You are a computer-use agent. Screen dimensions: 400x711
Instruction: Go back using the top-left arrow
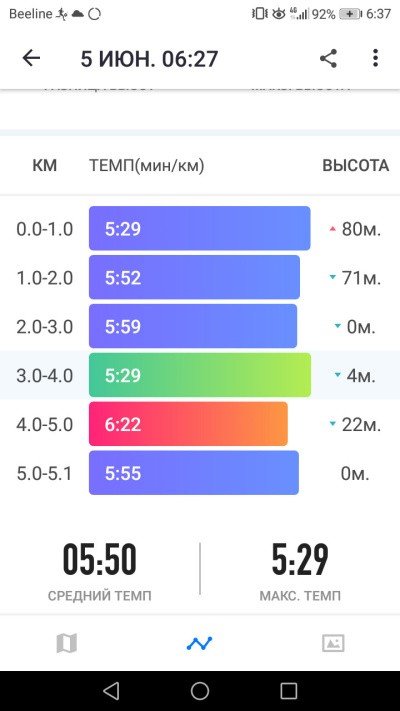tap(31, 58)
